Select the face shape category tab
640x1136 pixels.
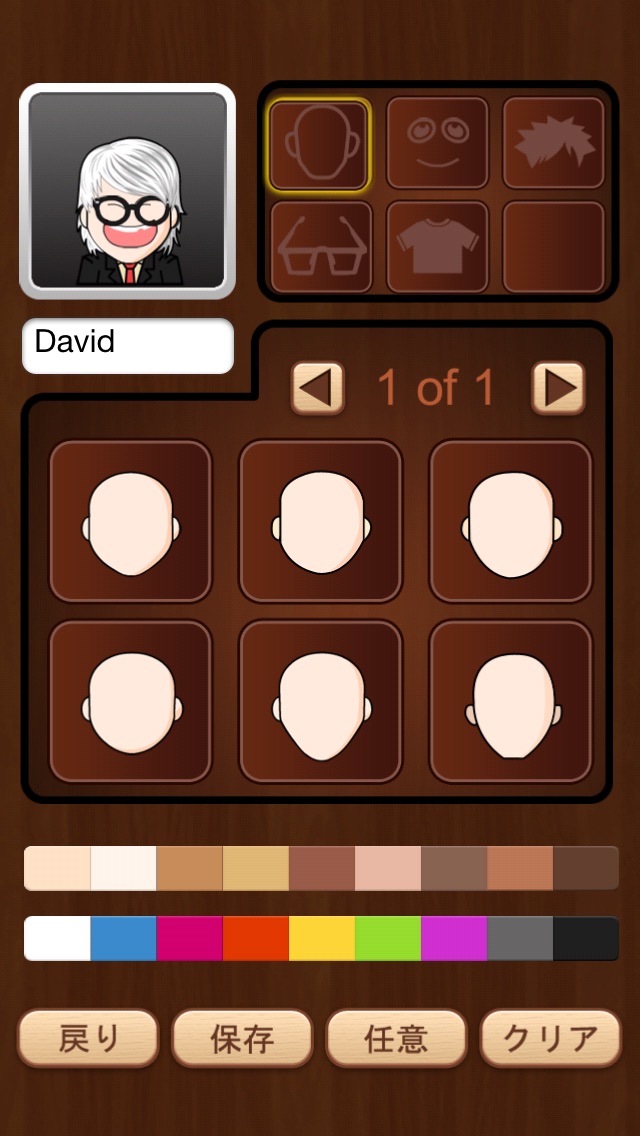point(318,144)
